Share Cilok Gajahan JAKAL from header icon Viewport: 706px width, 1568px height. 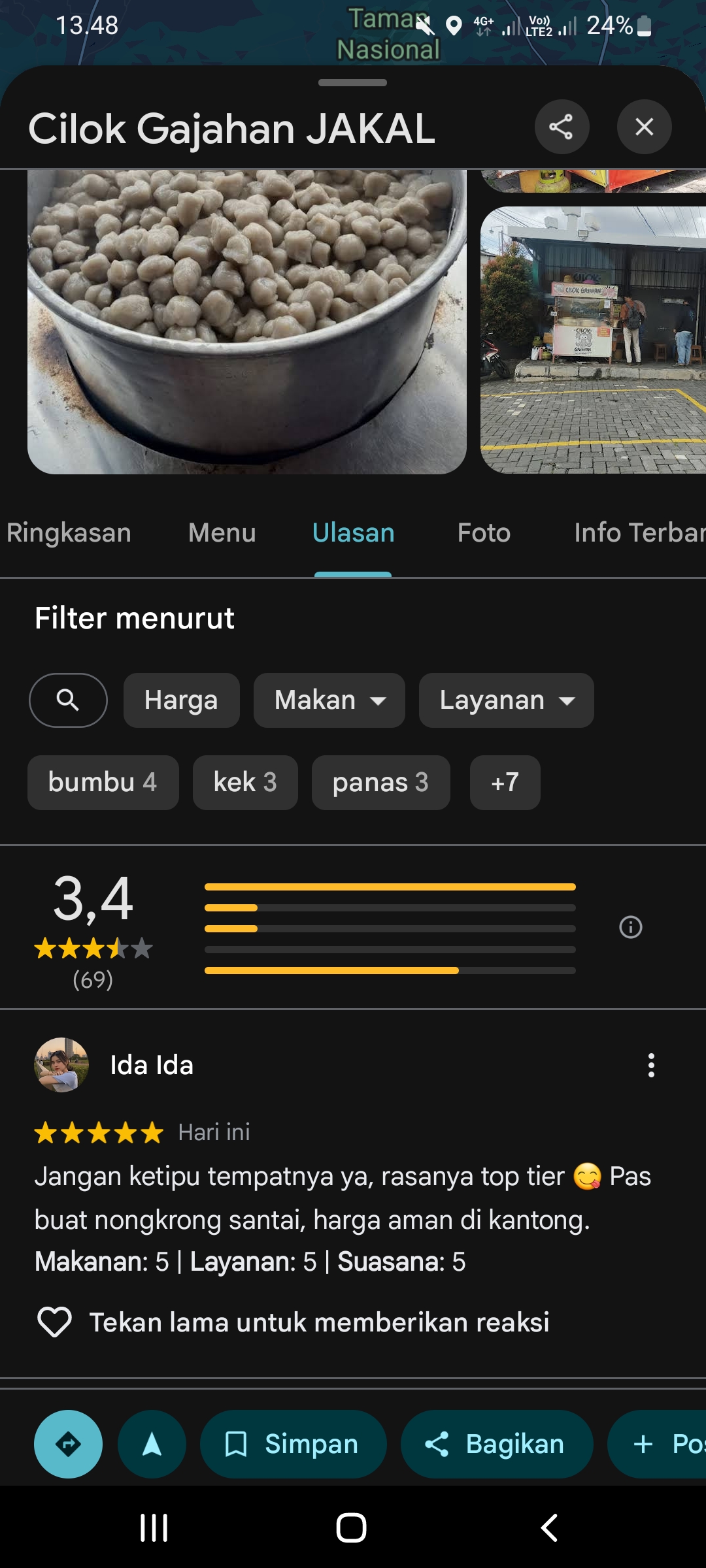pos(562,127)
